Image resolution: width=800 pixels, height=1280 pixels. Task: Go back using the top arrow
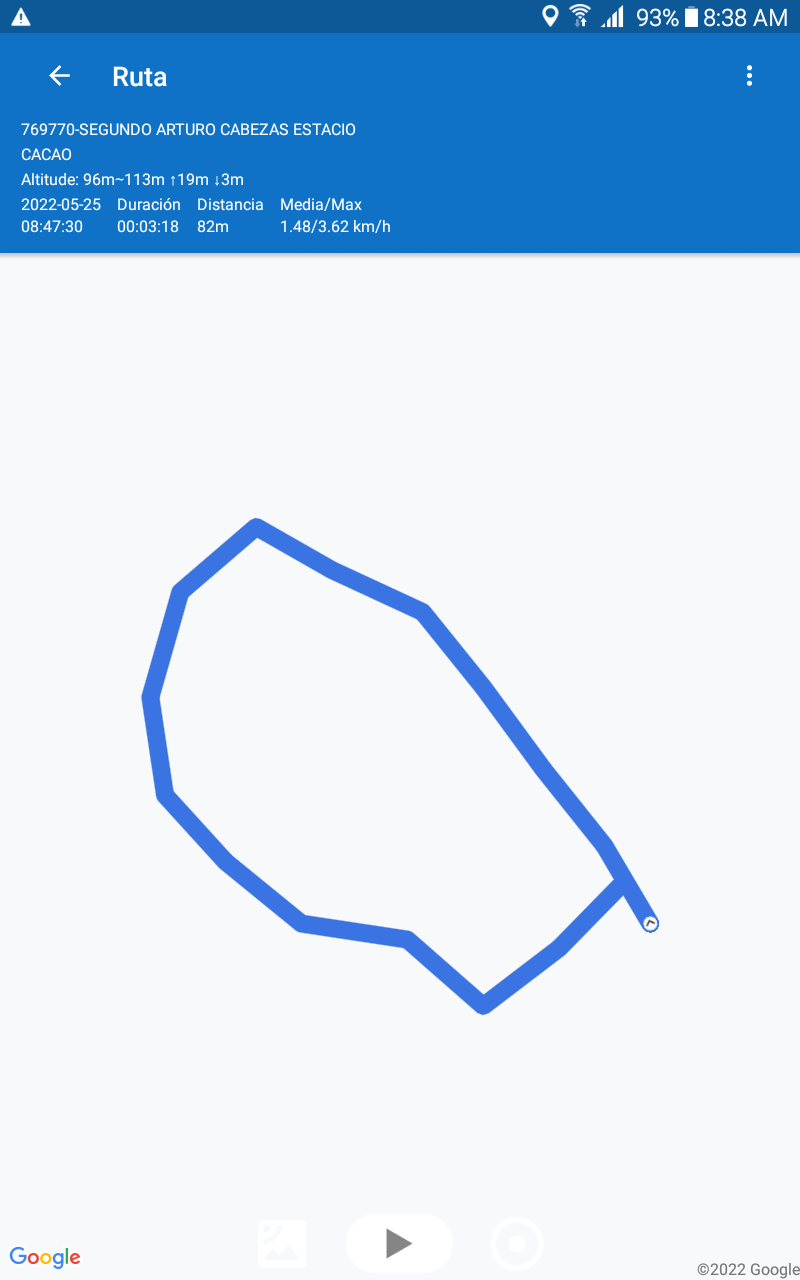tap(59, 76)
